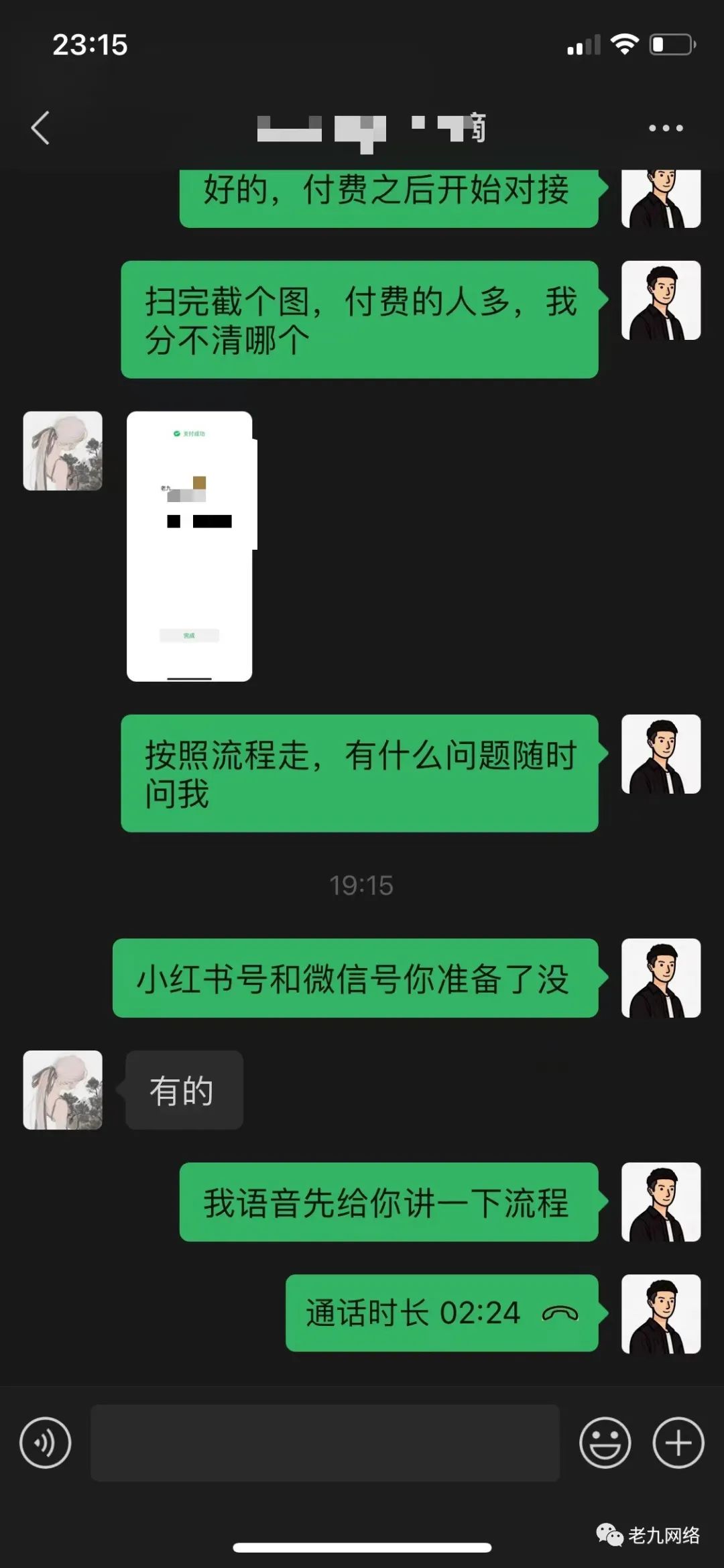The width and height of the screenshot is (724, 1568).
Task: Focus the message text field
Action: [325, 1443]
